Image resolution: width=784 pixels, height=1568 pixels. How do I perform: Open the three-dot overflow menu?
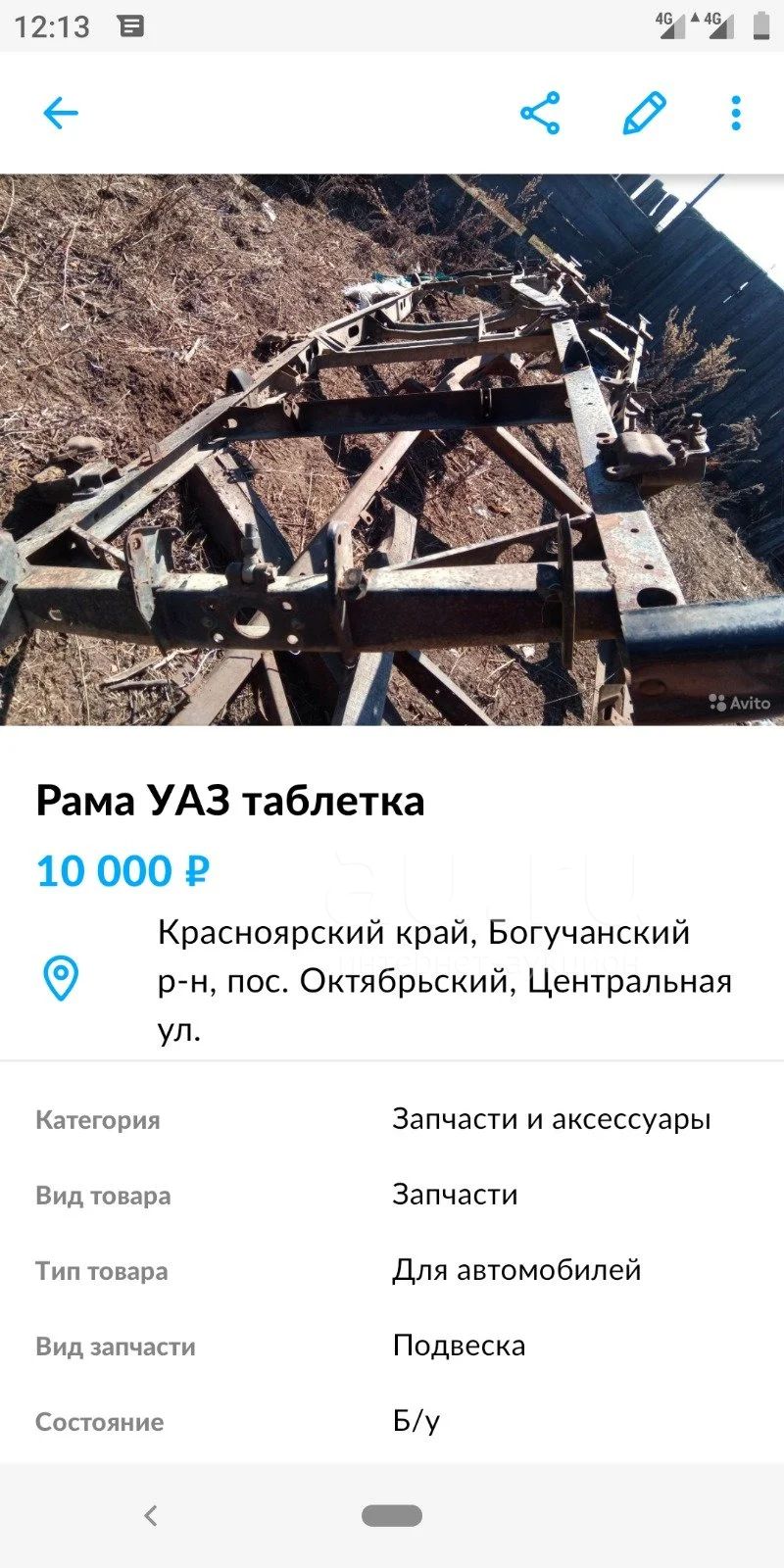[736, 114]
